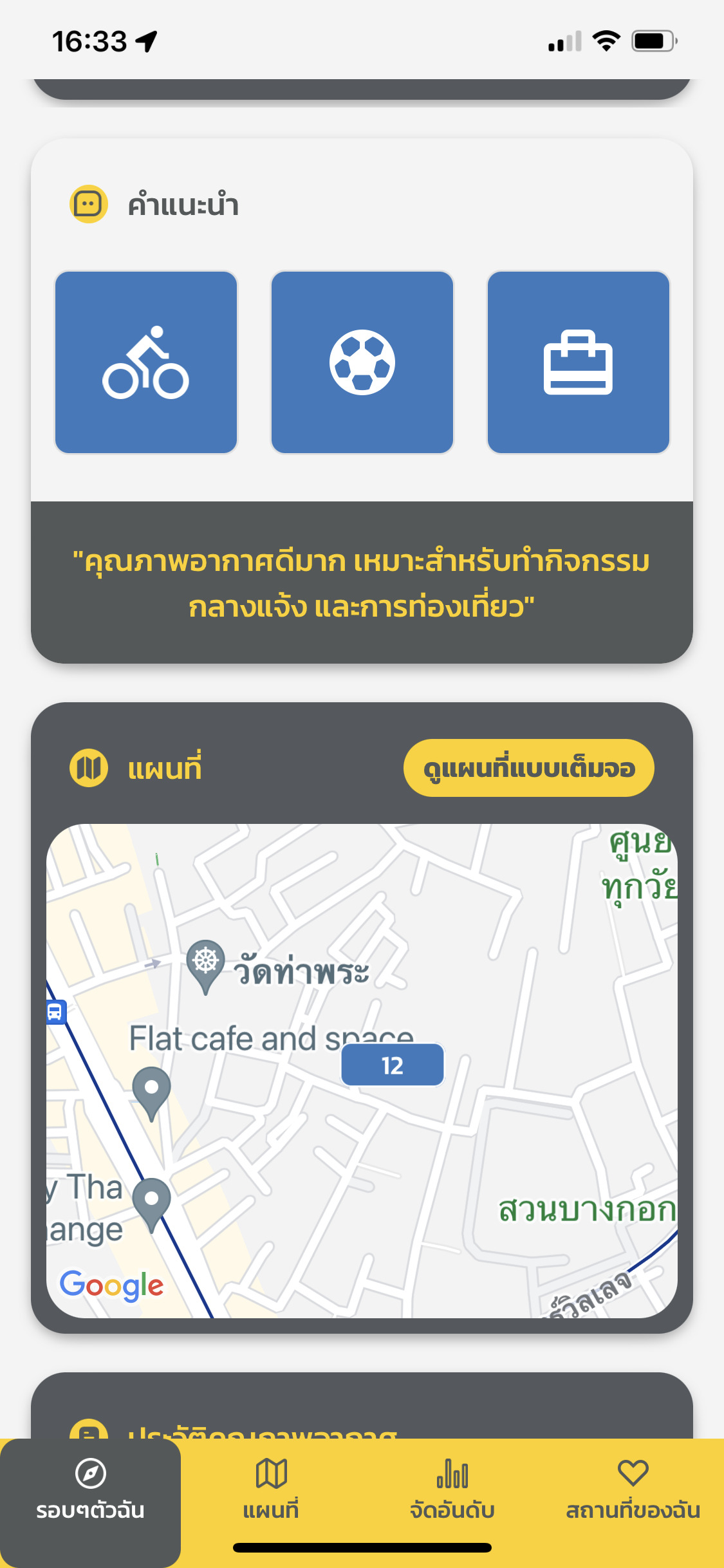Open the full-screen map with ดูแผนที่แบบเต็มจอ

tap(528, 768)
